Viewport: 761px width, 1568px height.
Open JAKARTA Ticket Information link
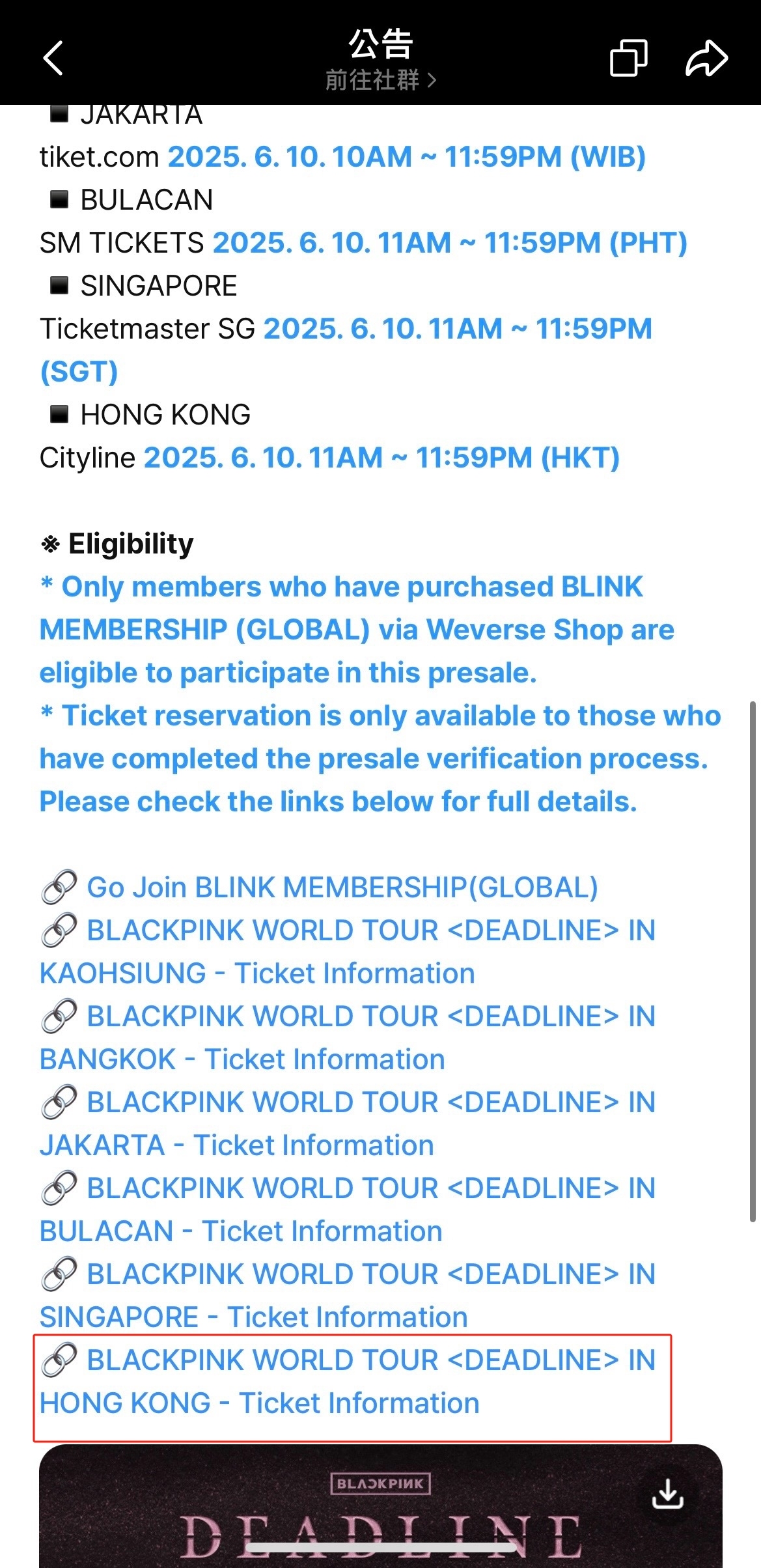(348, 1123)
